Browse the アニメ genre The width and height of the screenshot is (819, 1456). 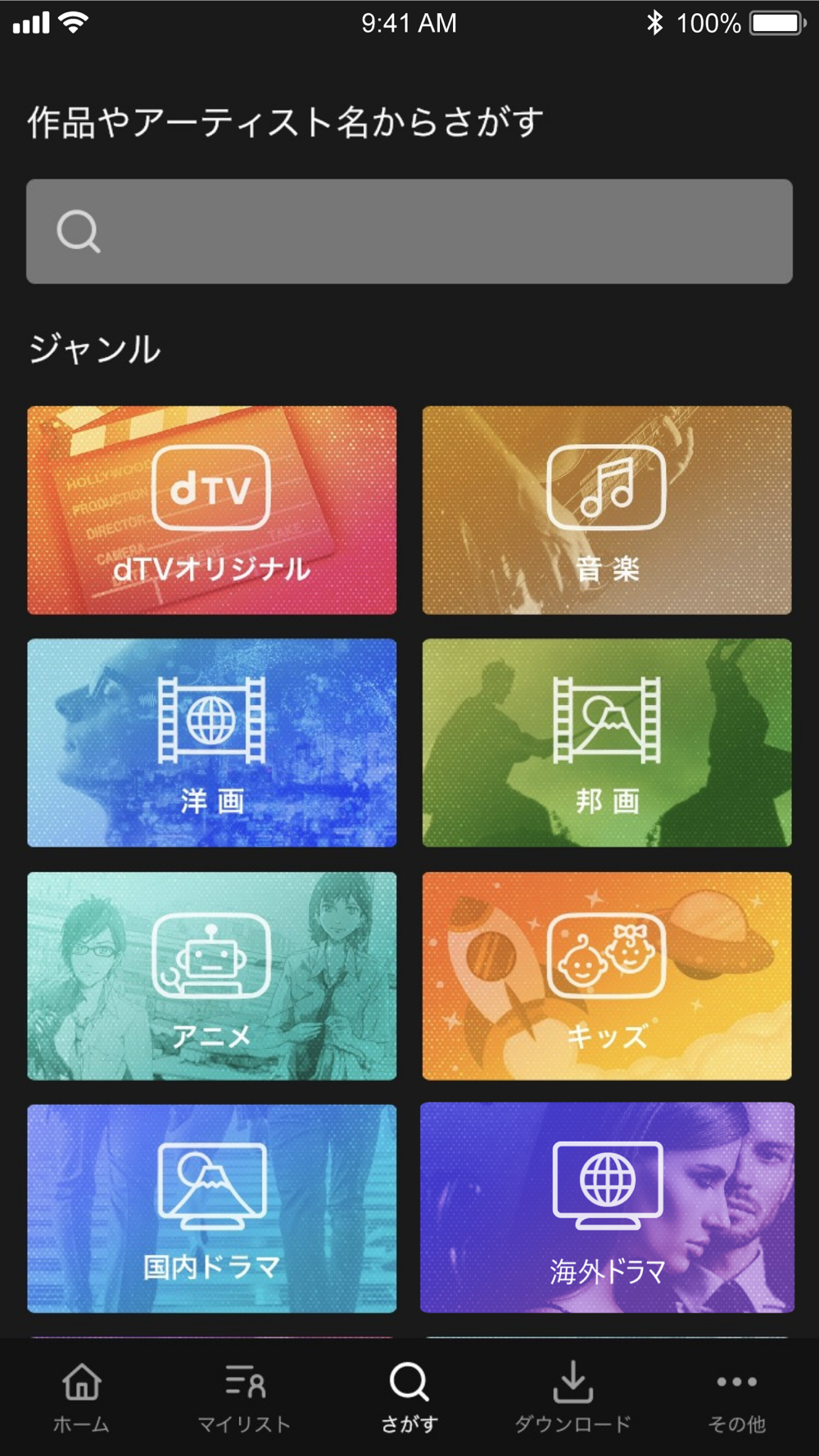click(x=211, y=975)
